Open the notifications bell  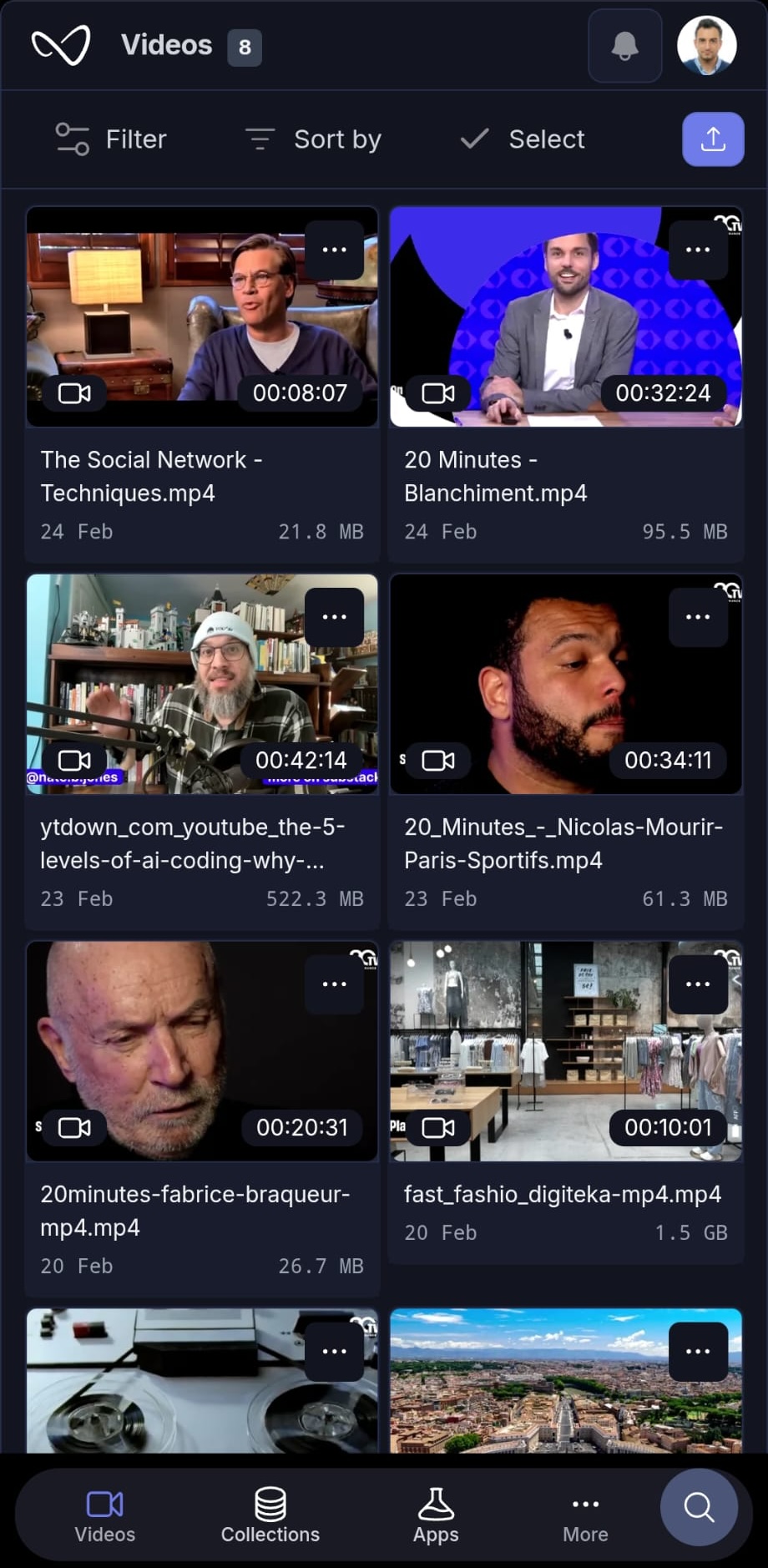click(x=624, y=46)
